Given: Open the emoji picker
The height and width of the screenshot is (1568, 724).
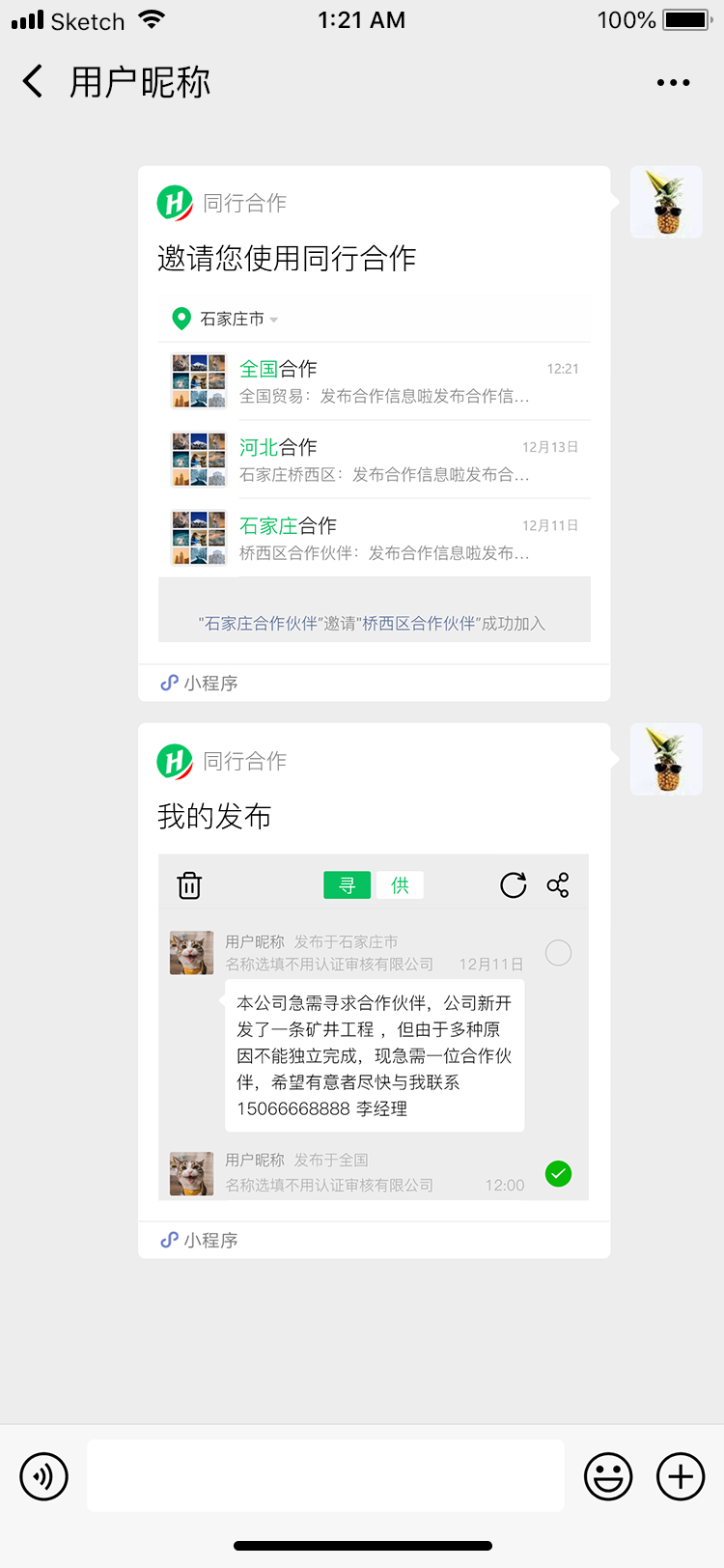Looking at the screenshot, I should click(x=608, y=1476).
